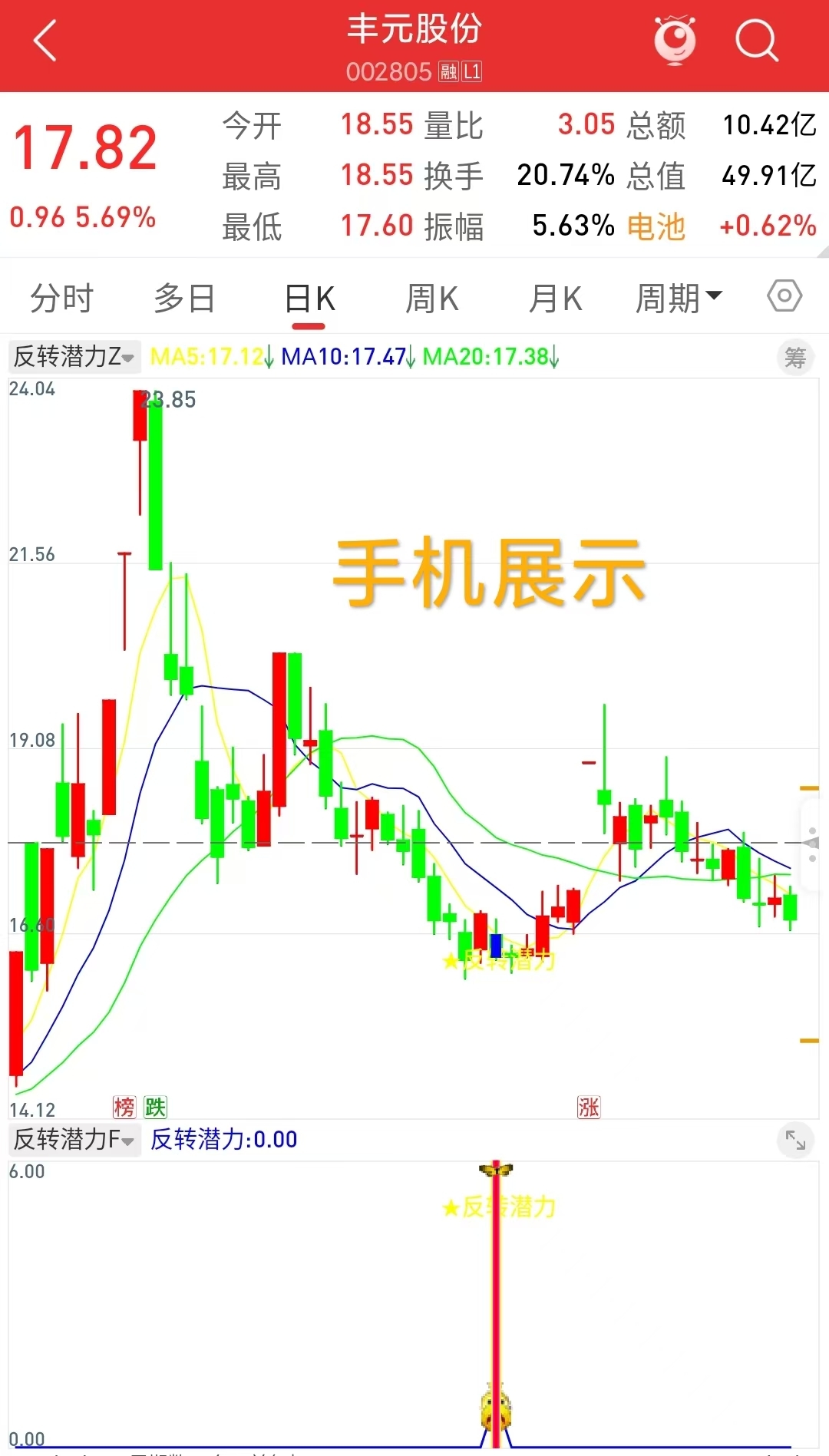This screenshot has height=1456, width=829.
Task: Open the 涨 marker on the chart
Action: point(589,1107)
